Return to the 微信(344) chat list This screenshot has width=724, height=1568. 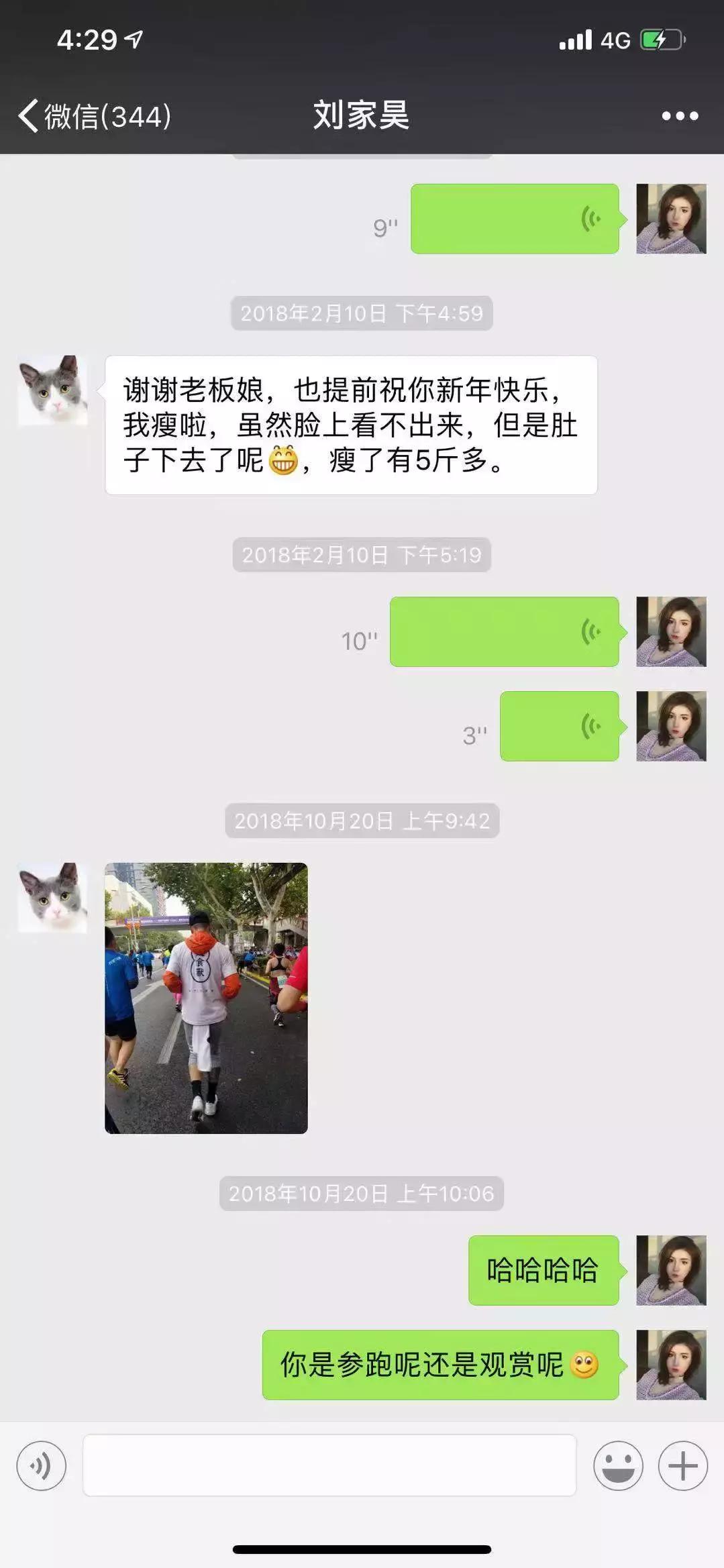[94, 115]
